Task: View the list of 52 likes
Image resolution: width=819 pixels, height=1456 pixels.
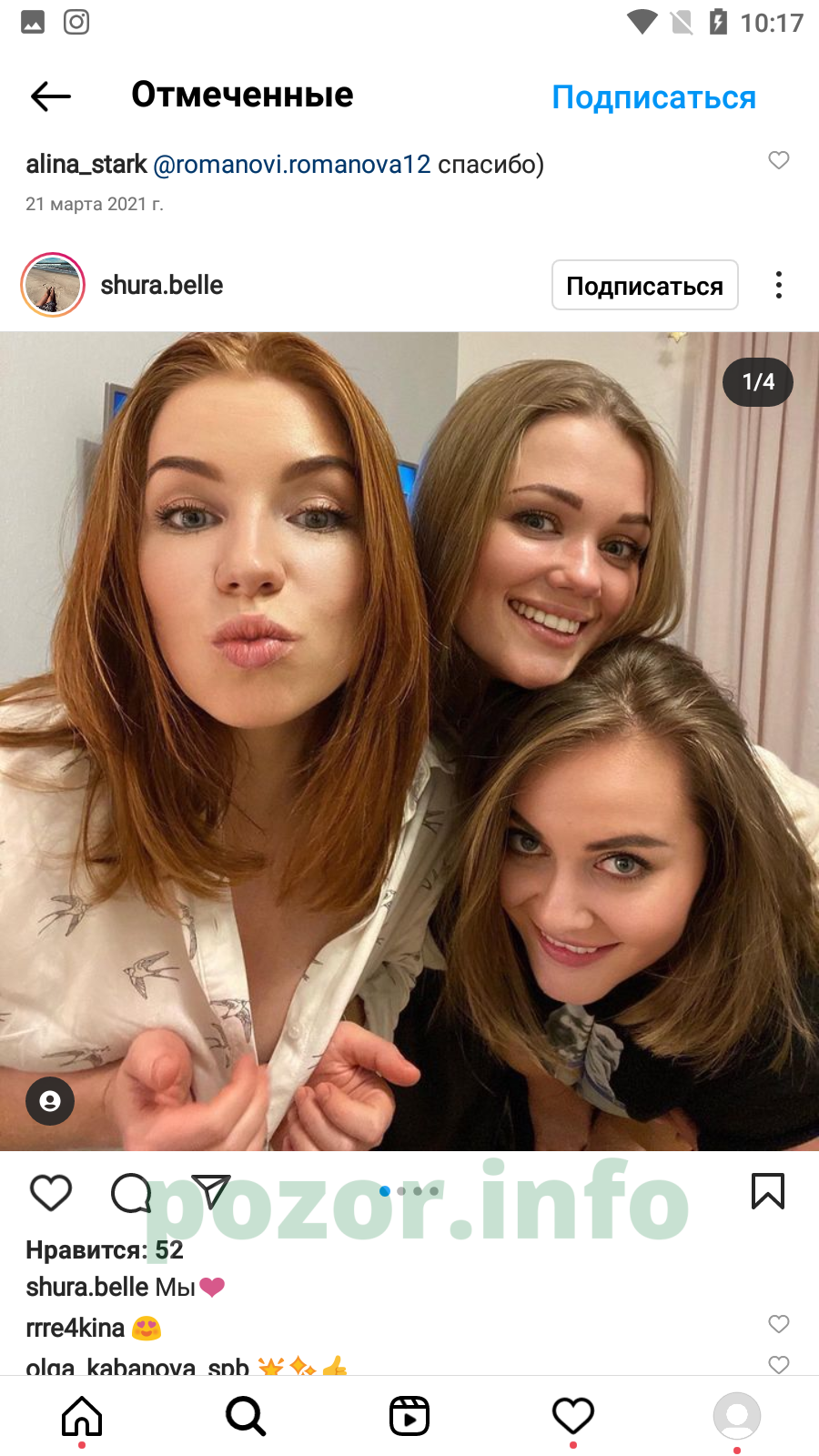Action: (x=105, y=1250)
